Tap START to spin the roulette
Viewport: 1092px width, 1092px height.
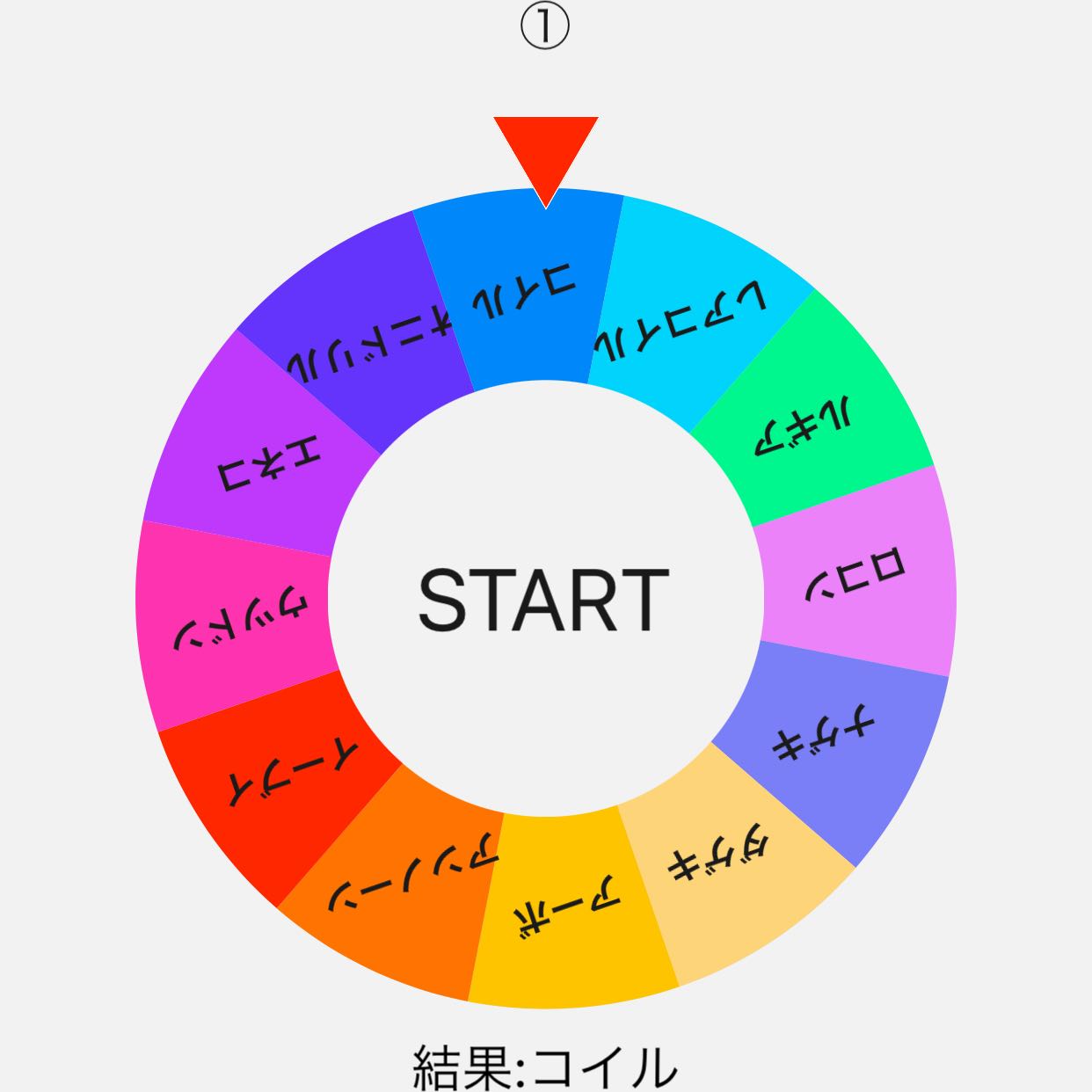coord(544,599)
